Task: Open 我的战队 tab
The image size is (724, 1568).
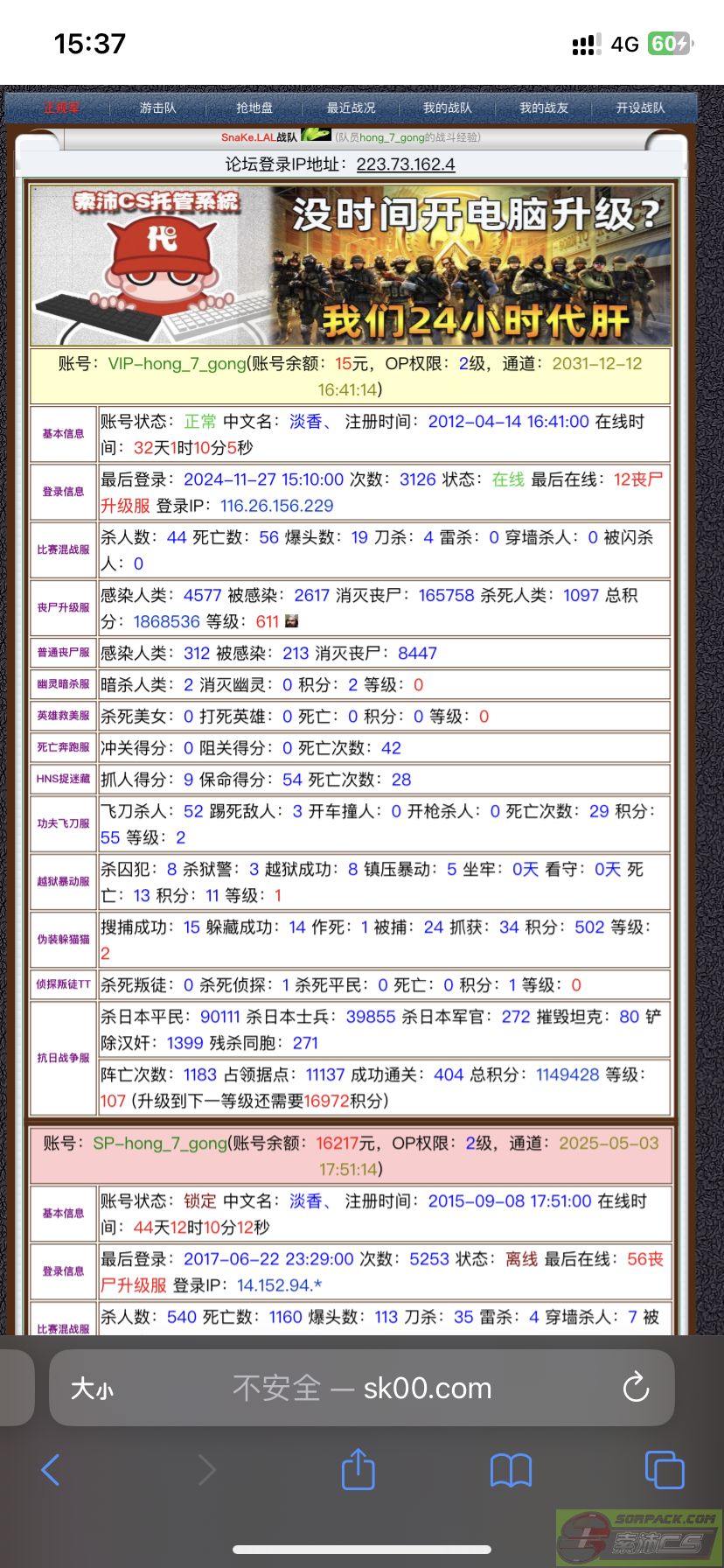Action: coord(447,108)
